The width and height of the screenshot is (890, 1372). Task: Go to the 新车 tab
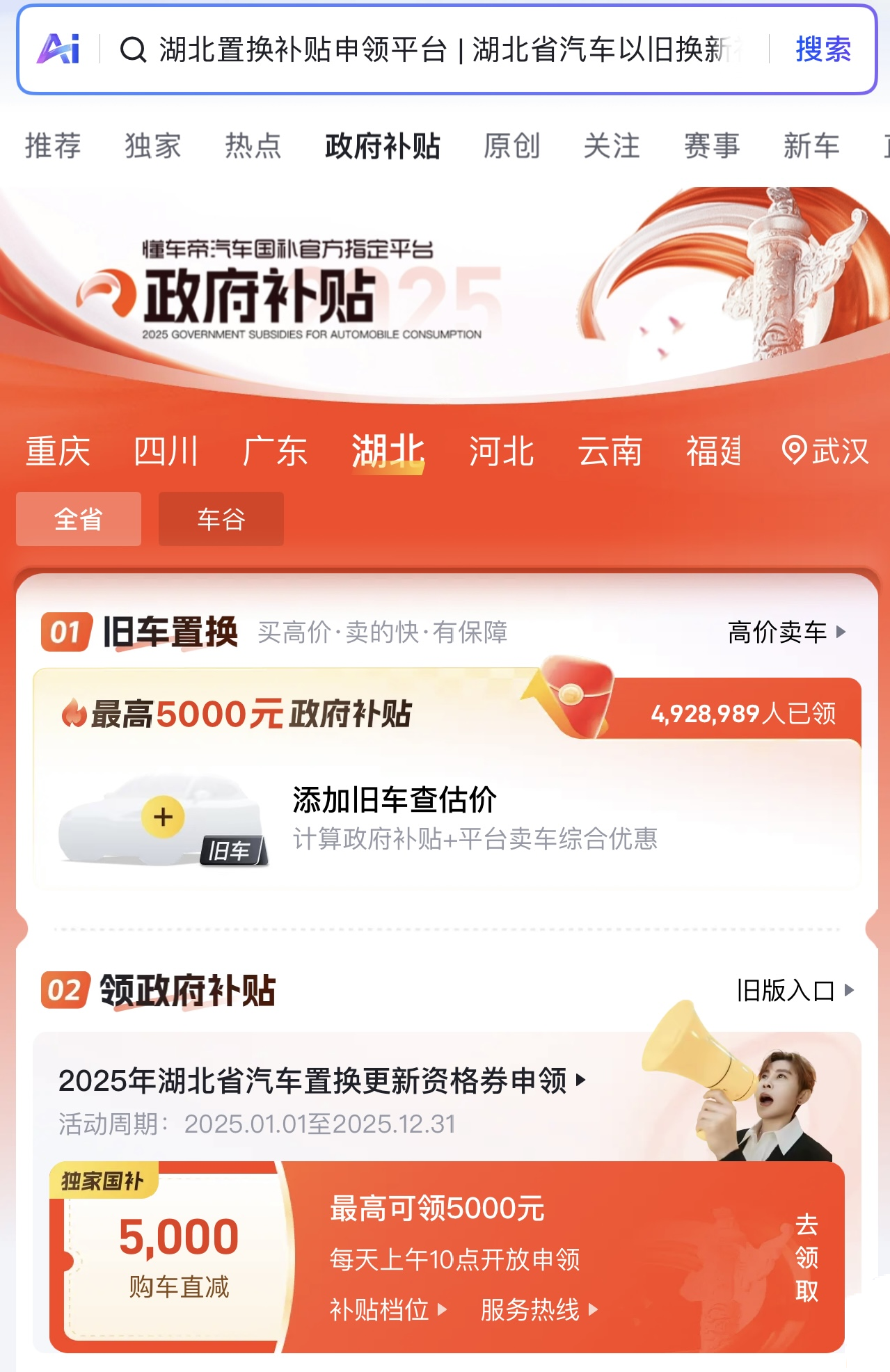[x=811, y=146]
